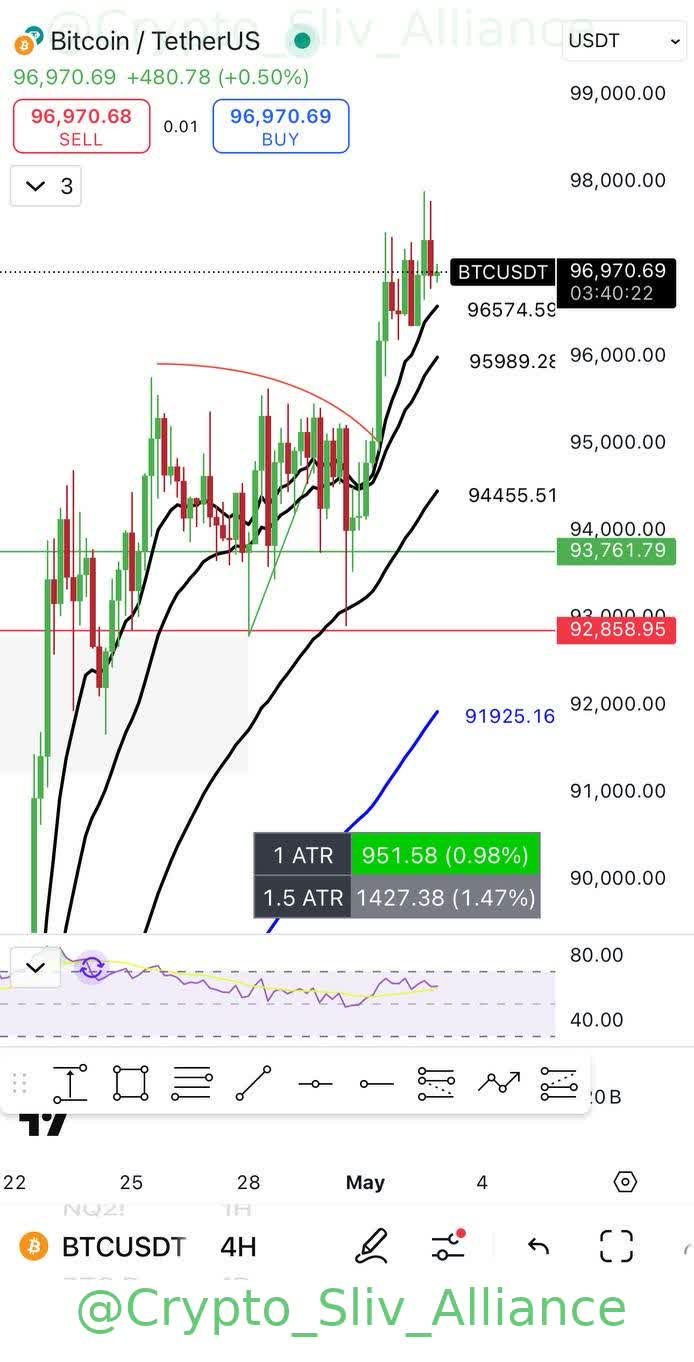The height and width of the screenshot is (1362, 694).
Task: Tap the red SELL button
Action: tap(81, 126)
